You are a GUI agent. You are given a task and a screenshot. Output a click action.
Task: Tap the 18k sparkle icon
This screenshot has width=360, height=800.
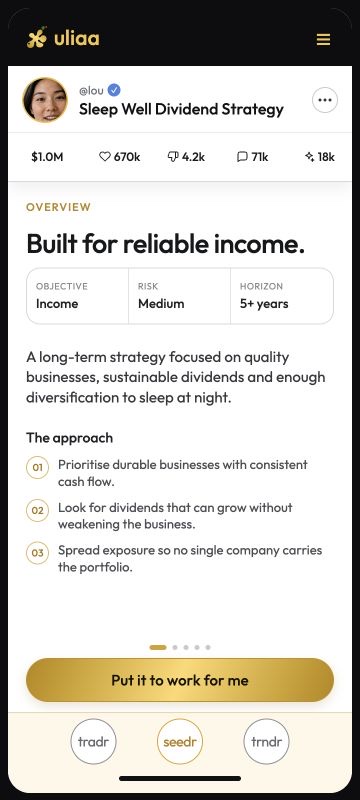click(320, 157)
